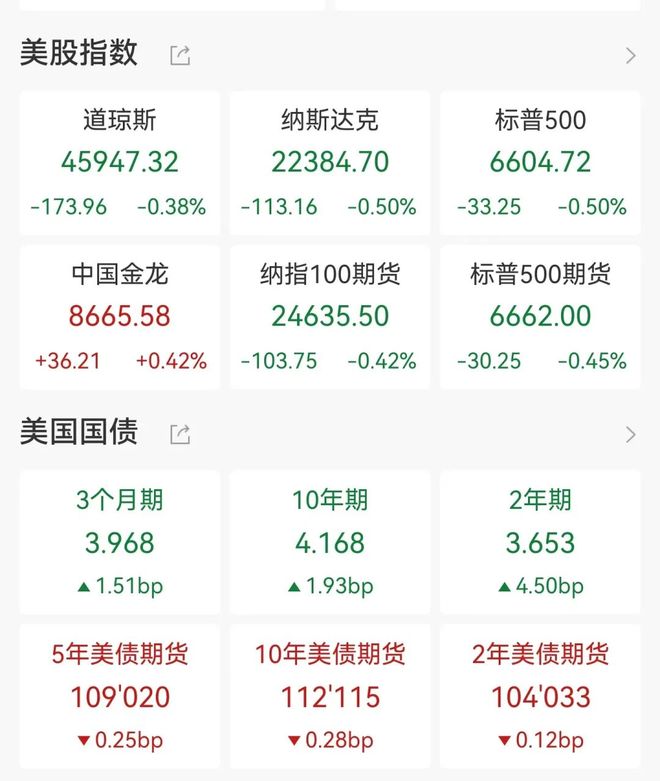Expand the 美国国债 section via chevron

coord(630,434)
